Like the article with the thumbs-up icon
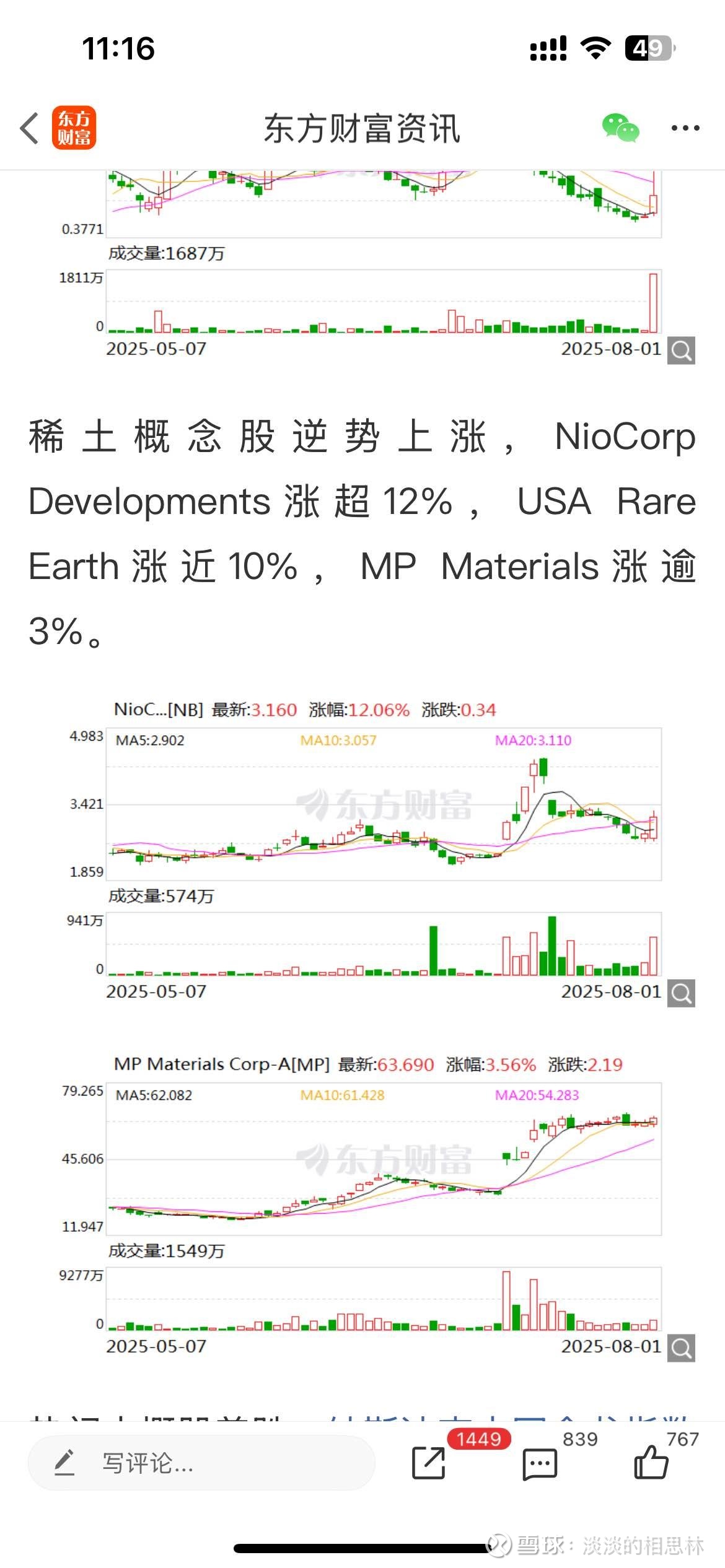Viewport: 725px width, 1568px height. (x=651, y=1462)
